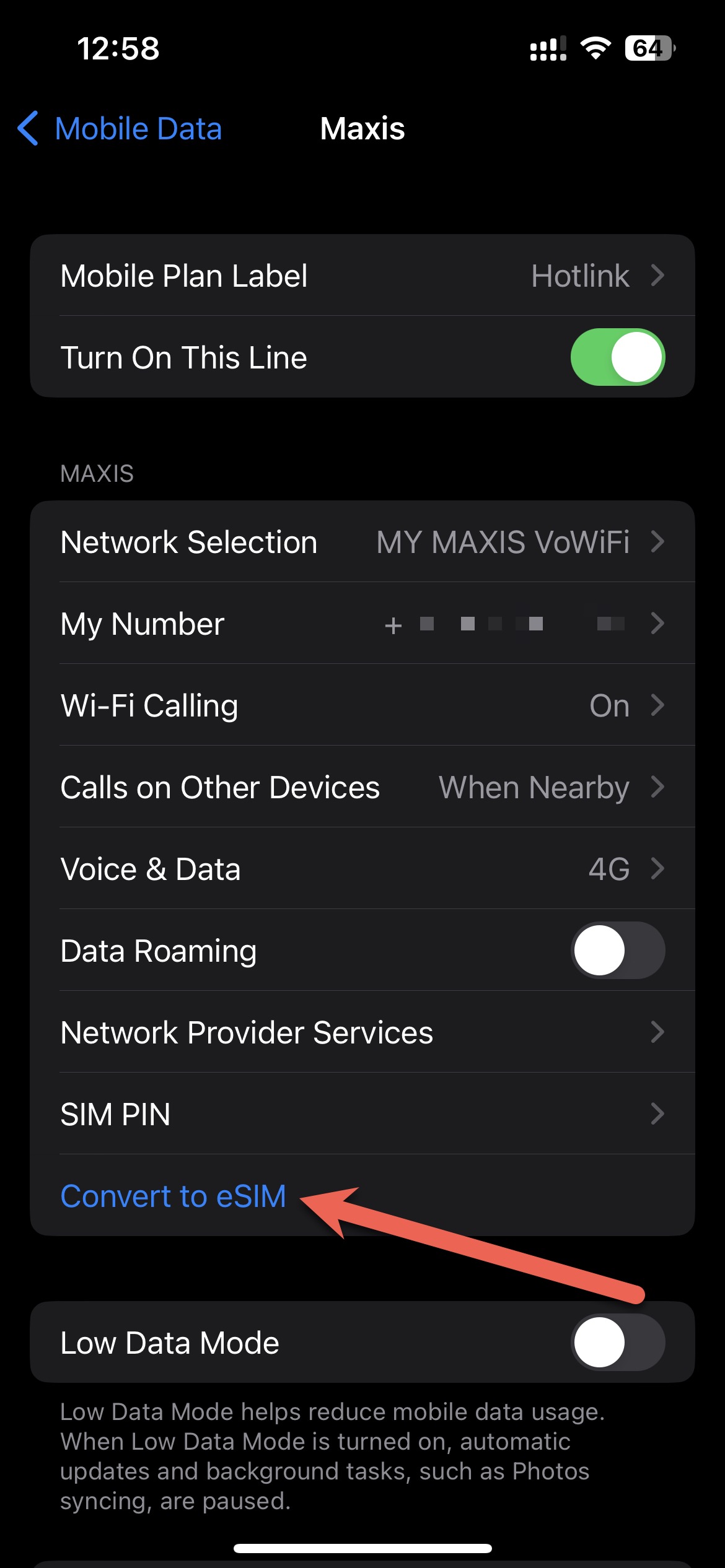The image size is (725, 1568).
Task: Open Network Provider Services
Action: (x=362, y=1032)
